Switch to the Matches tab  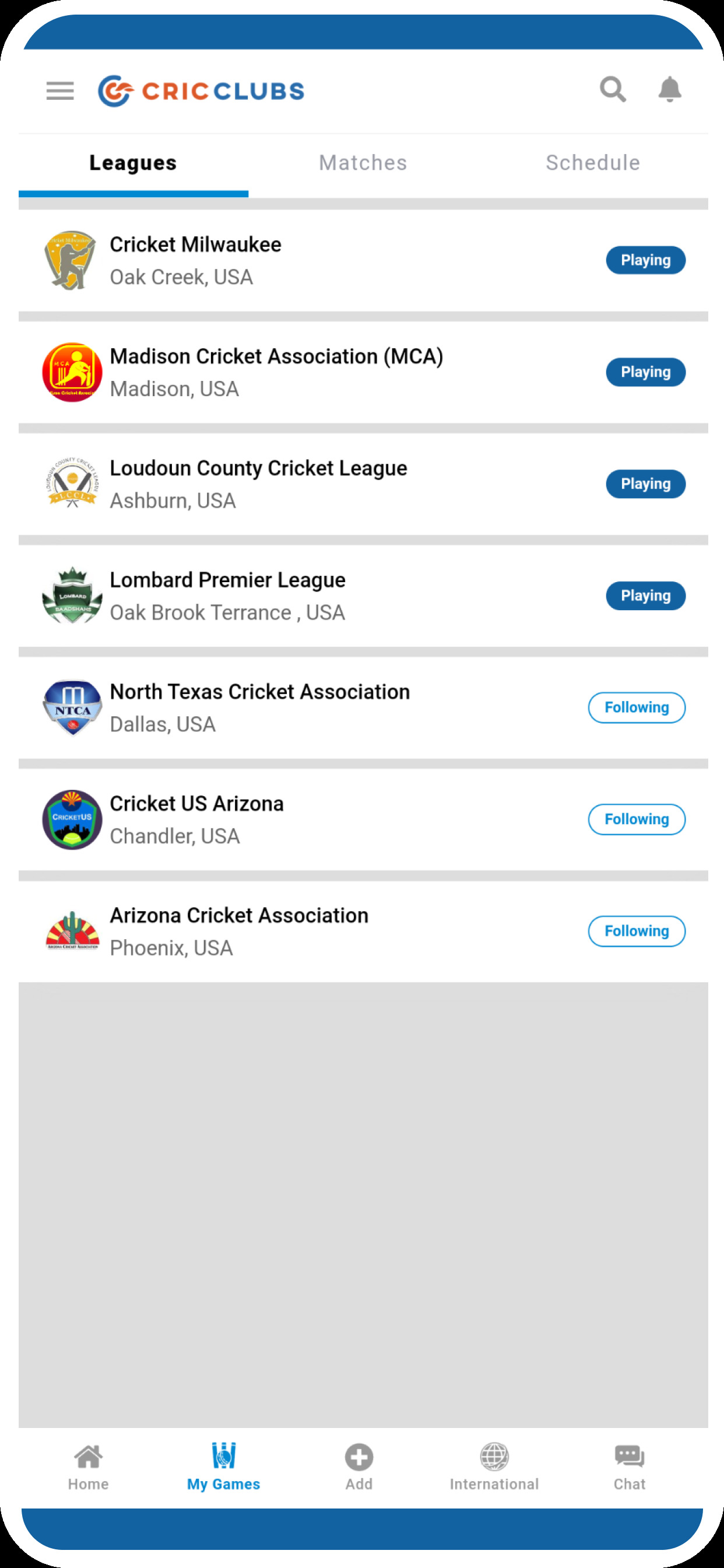pyautogui.click(x=363, y=163)
